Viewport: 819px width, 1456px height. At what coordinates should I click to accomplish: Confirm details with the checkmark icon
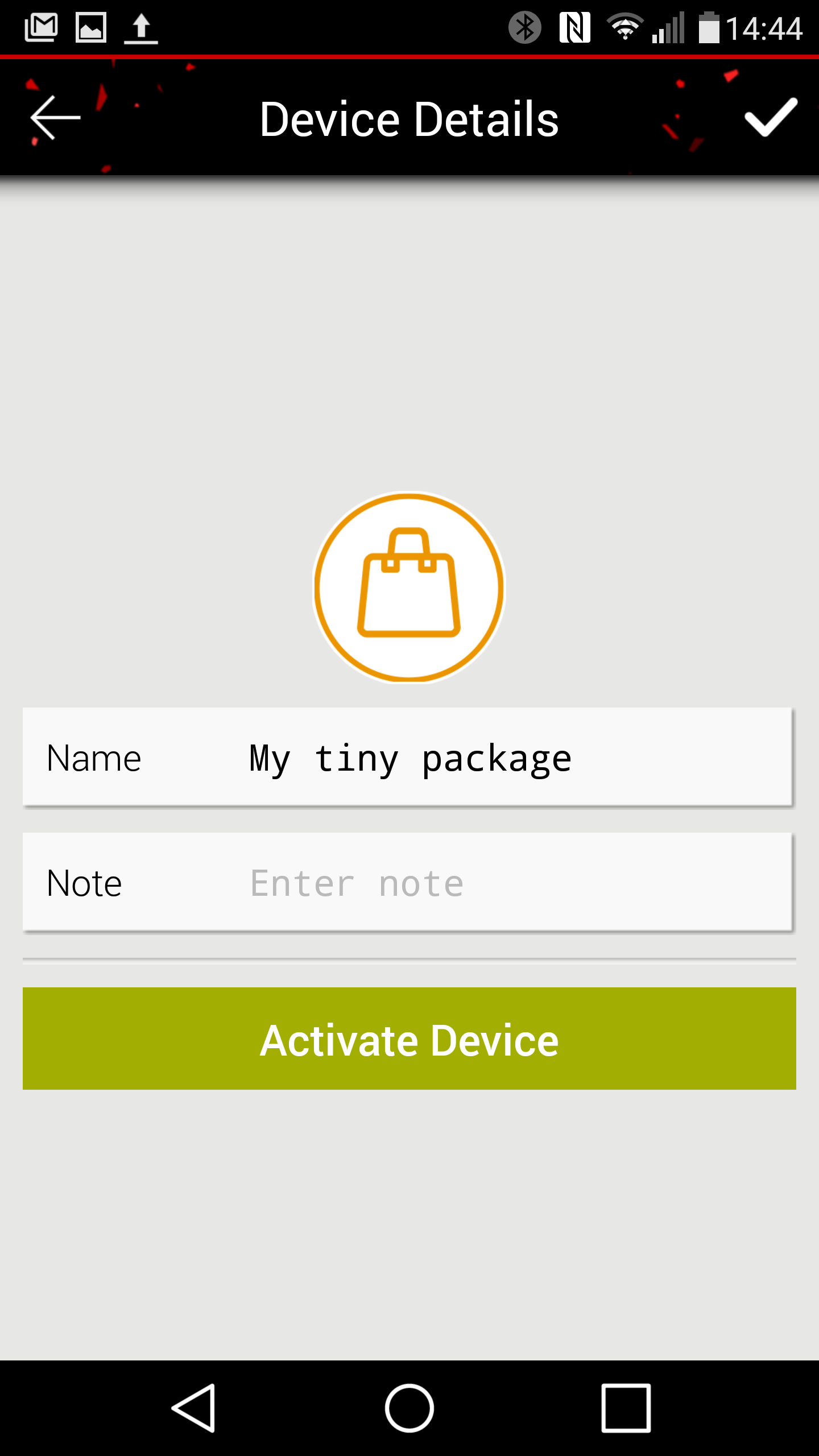pos(771,117)
